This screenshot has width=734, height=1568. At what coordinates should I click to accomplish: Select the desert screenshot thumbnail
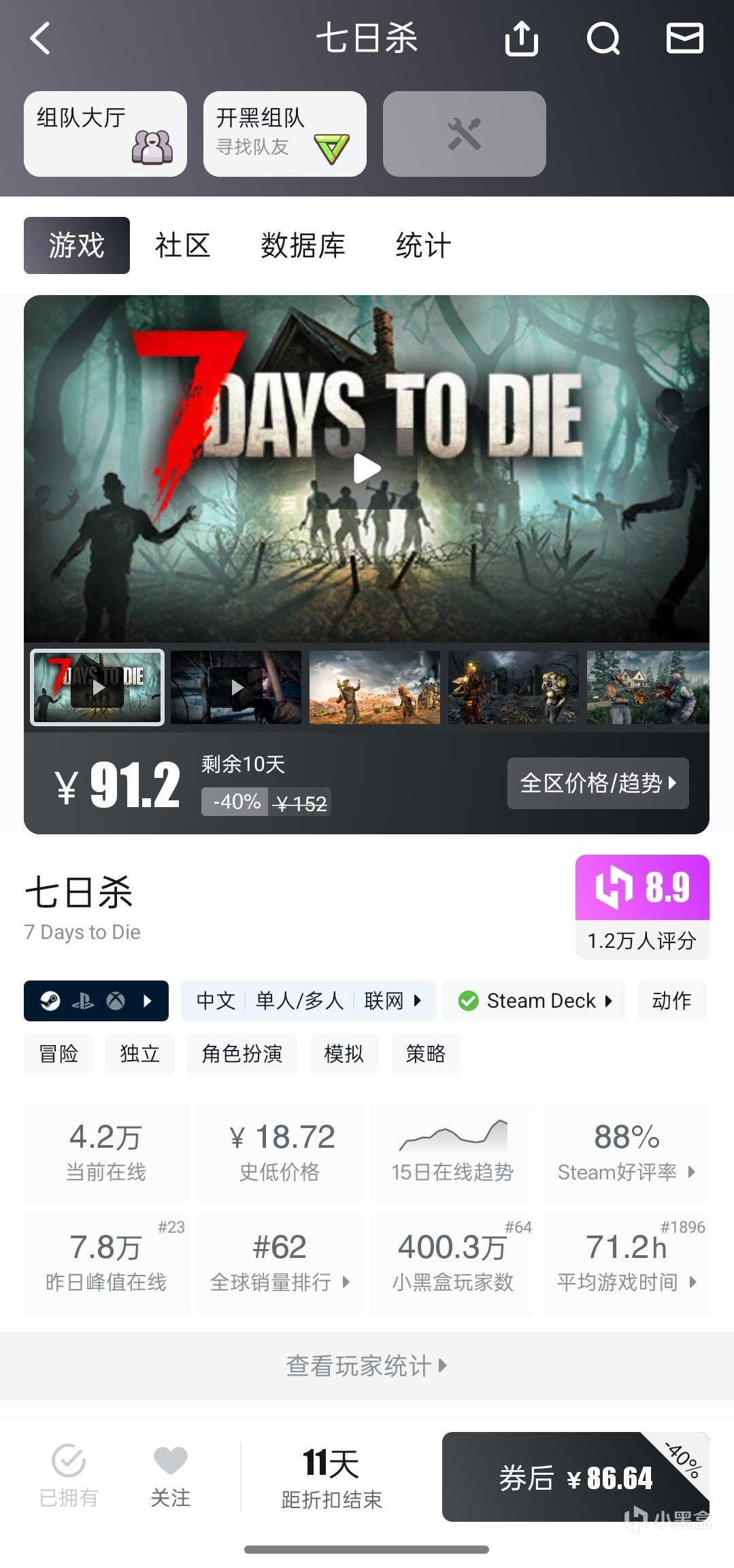375,687
